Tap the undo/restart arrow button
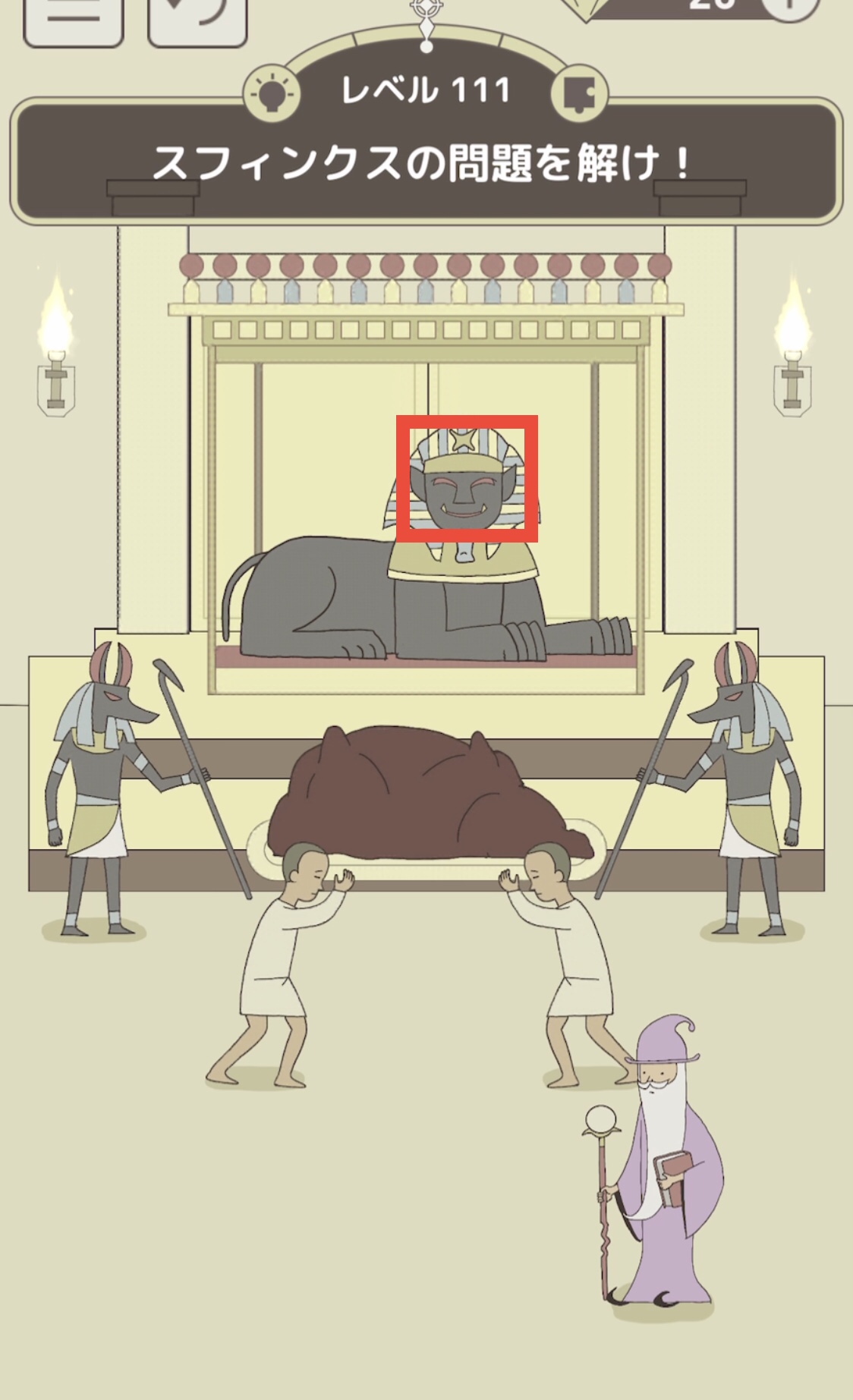 (x=197, y=20)
